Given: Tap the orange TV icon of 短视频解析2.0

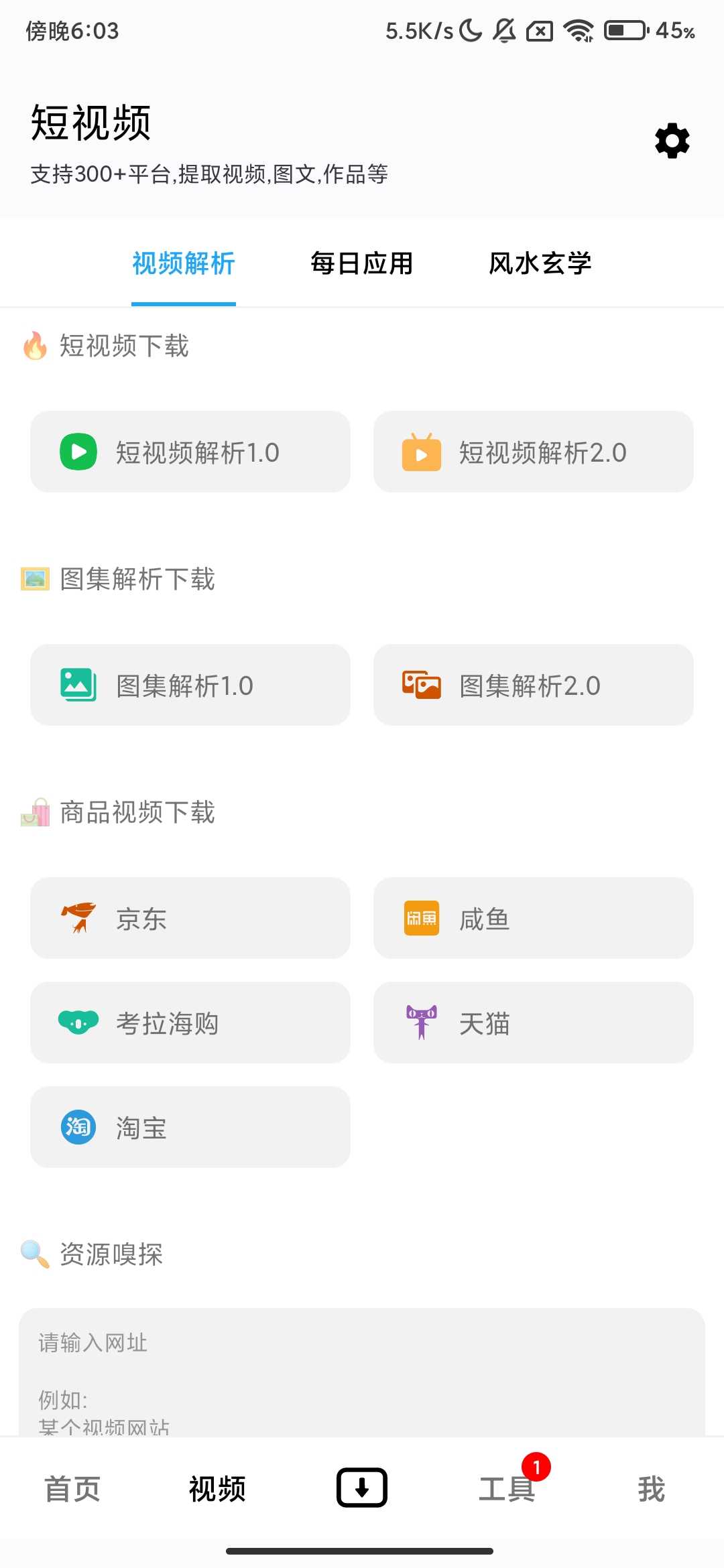Looking at the screenshot, I should click(x=421, y=452).
